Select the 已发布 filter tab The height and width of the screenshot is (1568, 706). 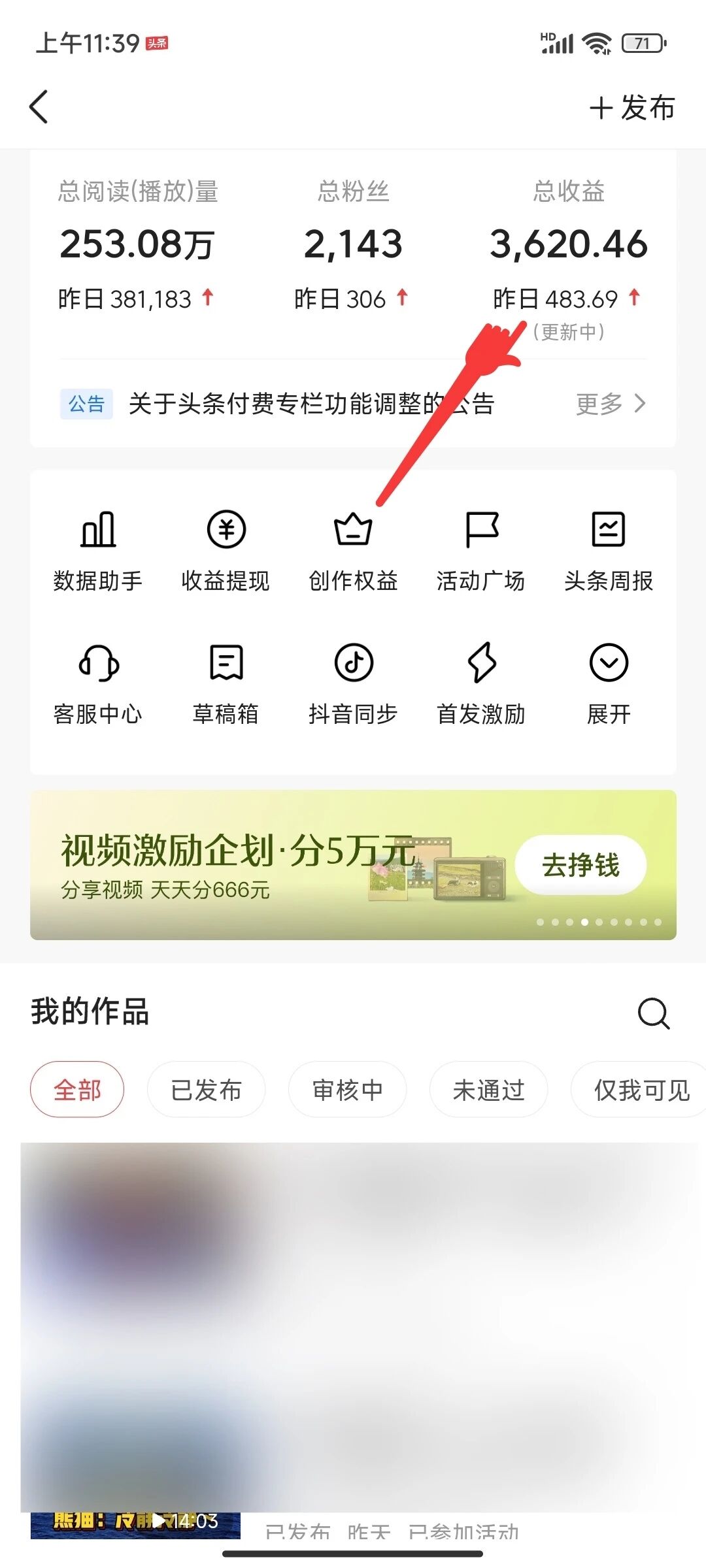pos(206,1089)
